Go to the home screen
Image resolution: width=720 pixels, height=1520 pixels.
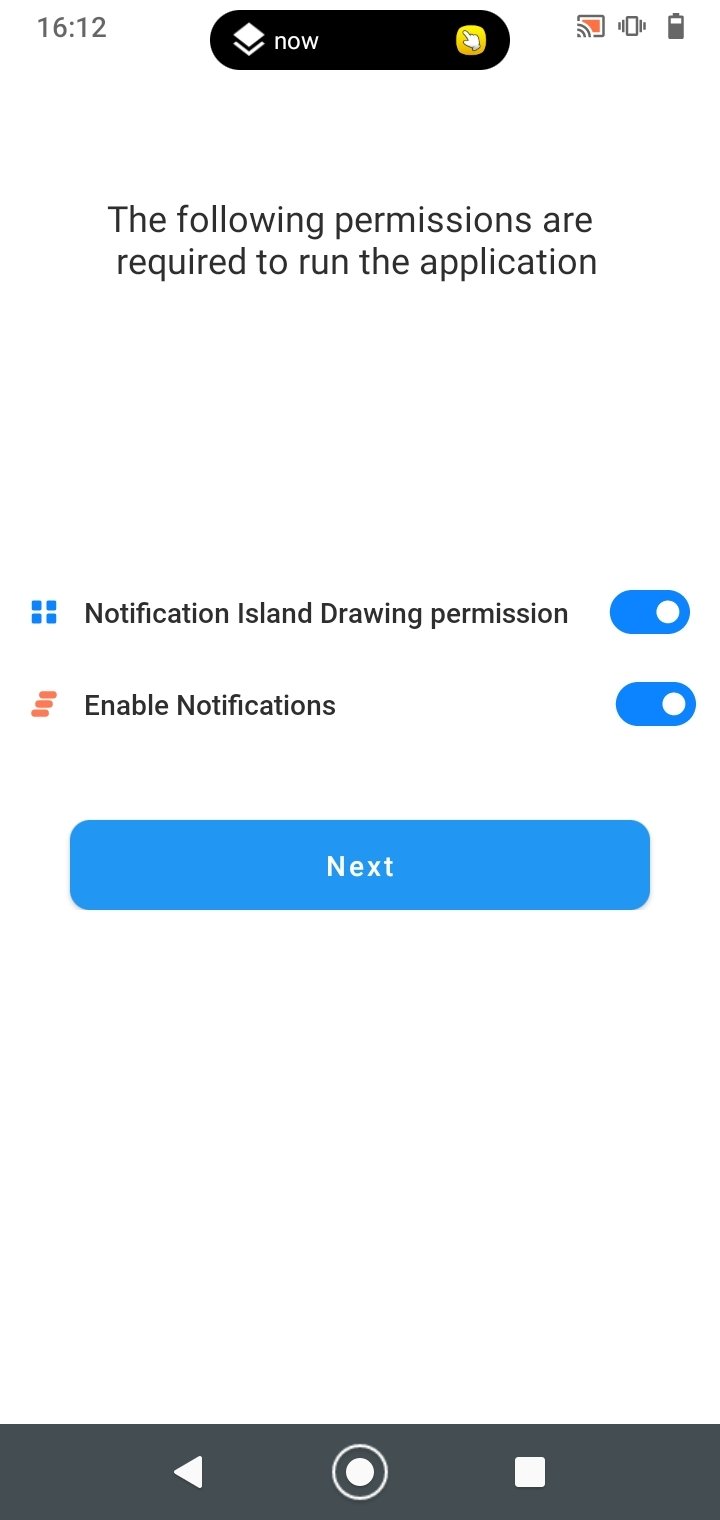coord(360,1472)
